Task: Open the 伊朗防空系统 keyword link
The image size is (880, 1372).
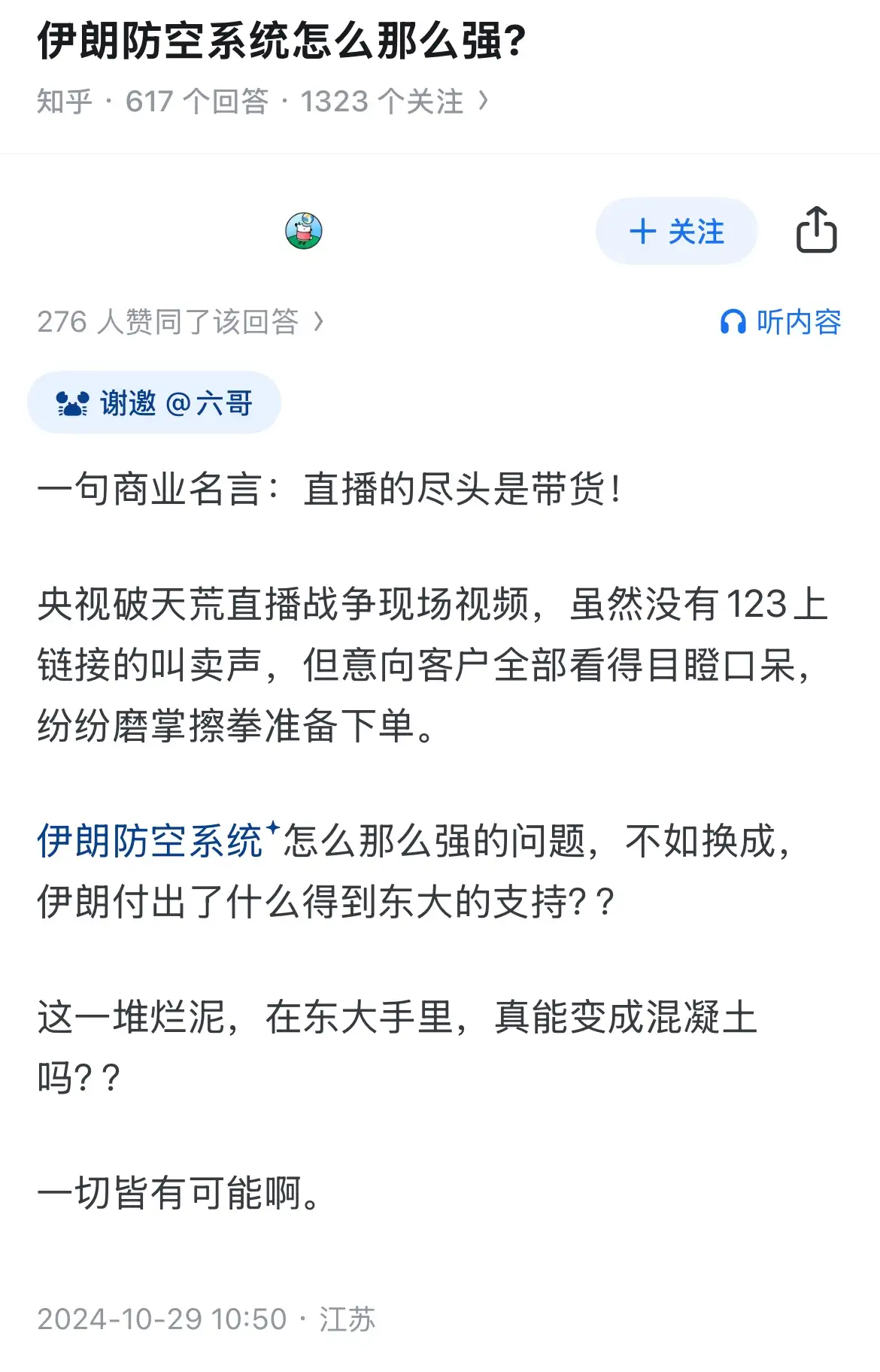Action: click(150, 841)
